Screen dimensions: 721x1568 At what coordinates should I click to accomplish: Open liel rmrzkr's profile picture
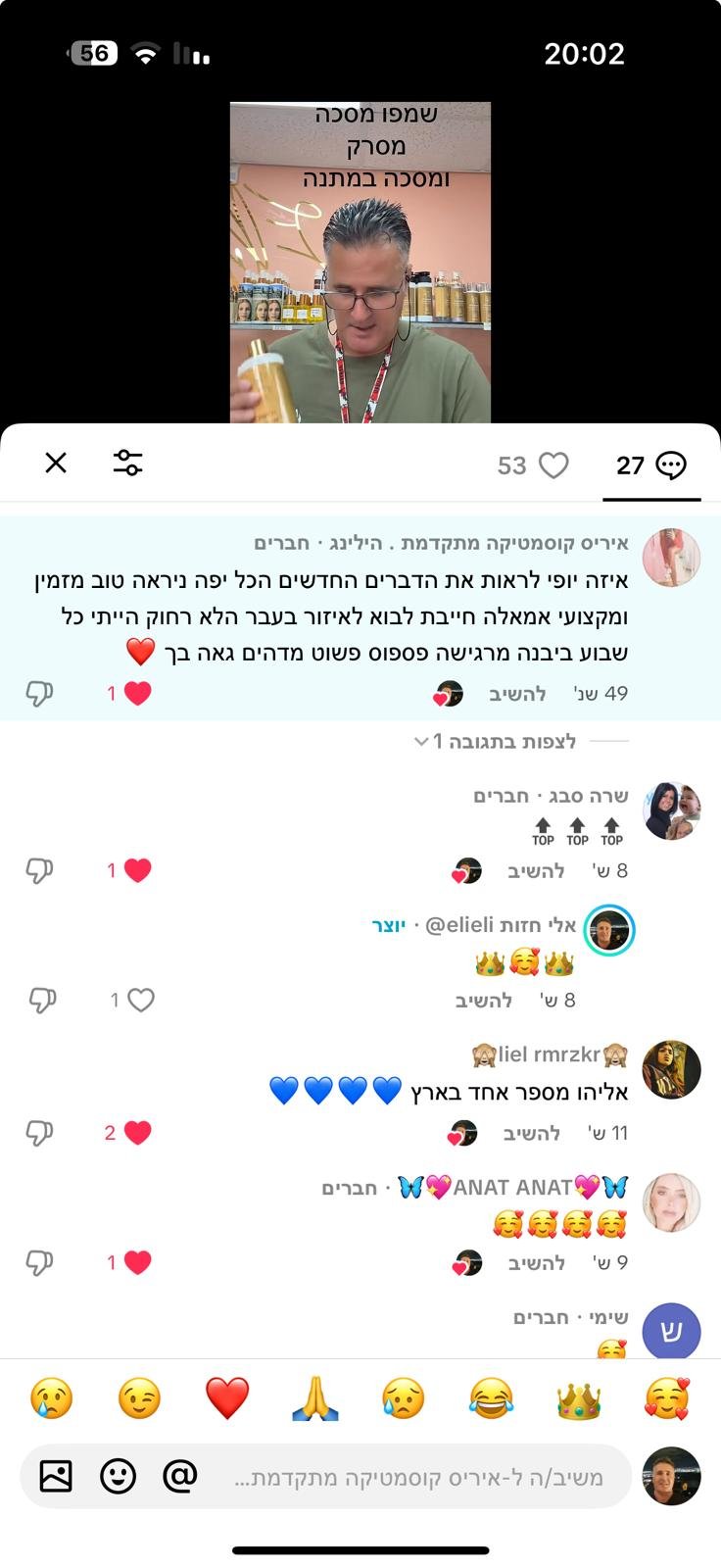[x=671, y=1069]
